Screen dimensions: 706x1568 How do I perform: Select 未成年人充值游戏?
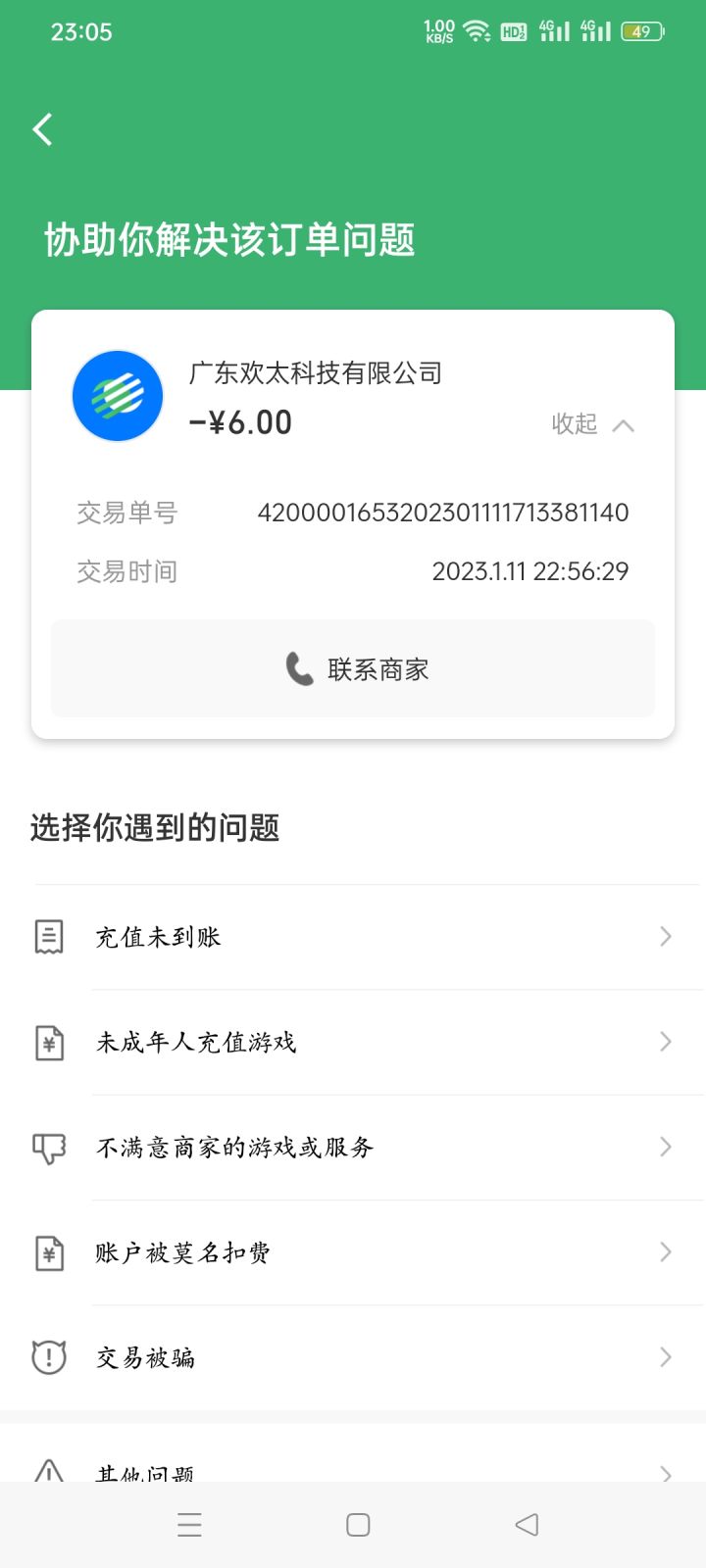click(353, 1042)
